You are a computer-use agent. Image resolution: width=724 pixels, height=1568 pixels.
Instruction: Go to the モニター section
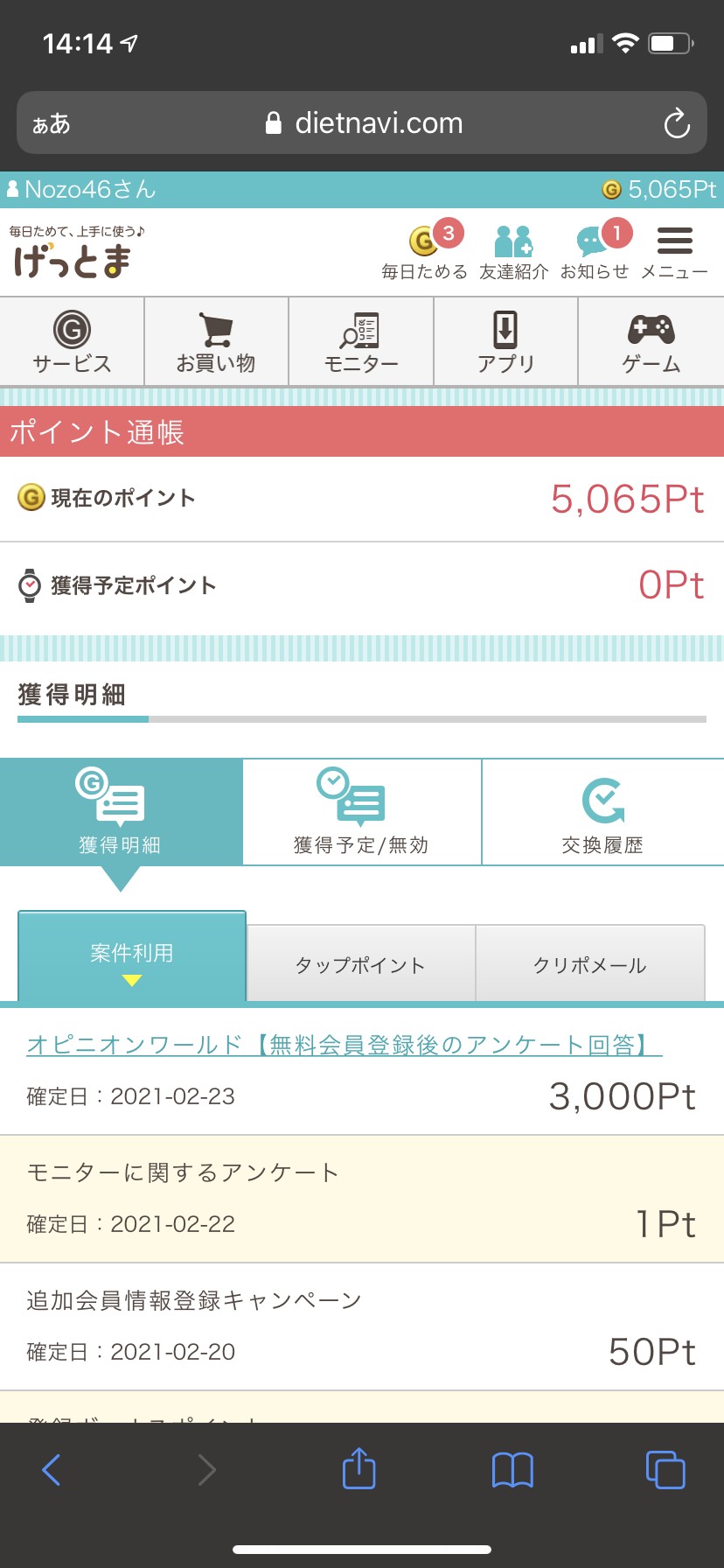361,341
